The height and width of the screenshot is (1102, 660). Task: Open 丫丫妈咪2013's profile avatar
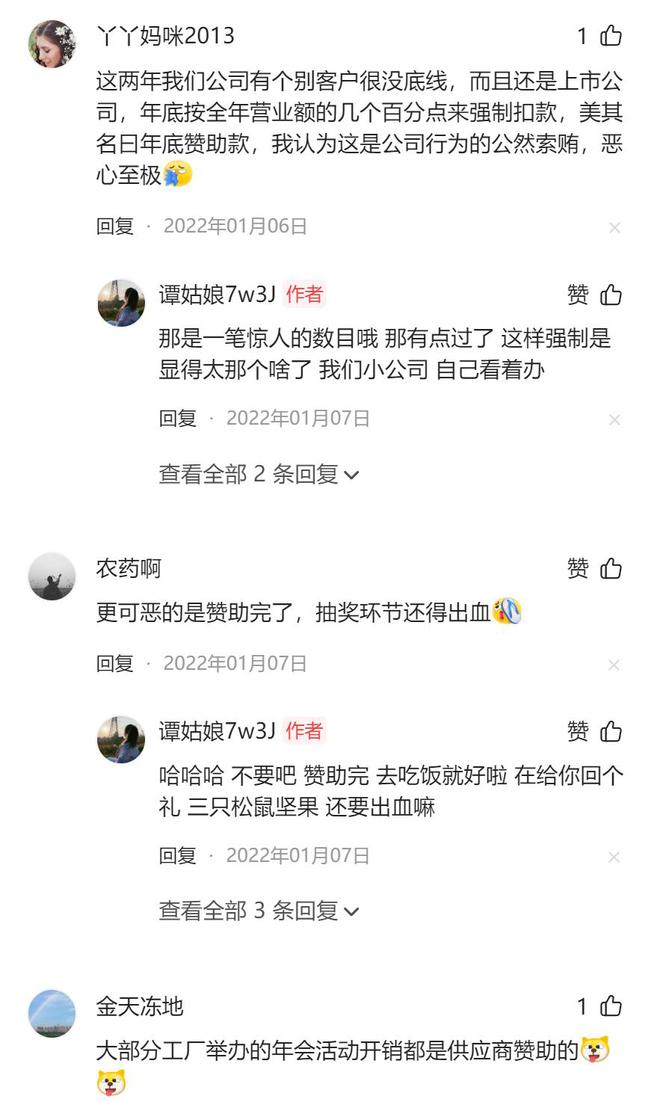click(51, 44)
